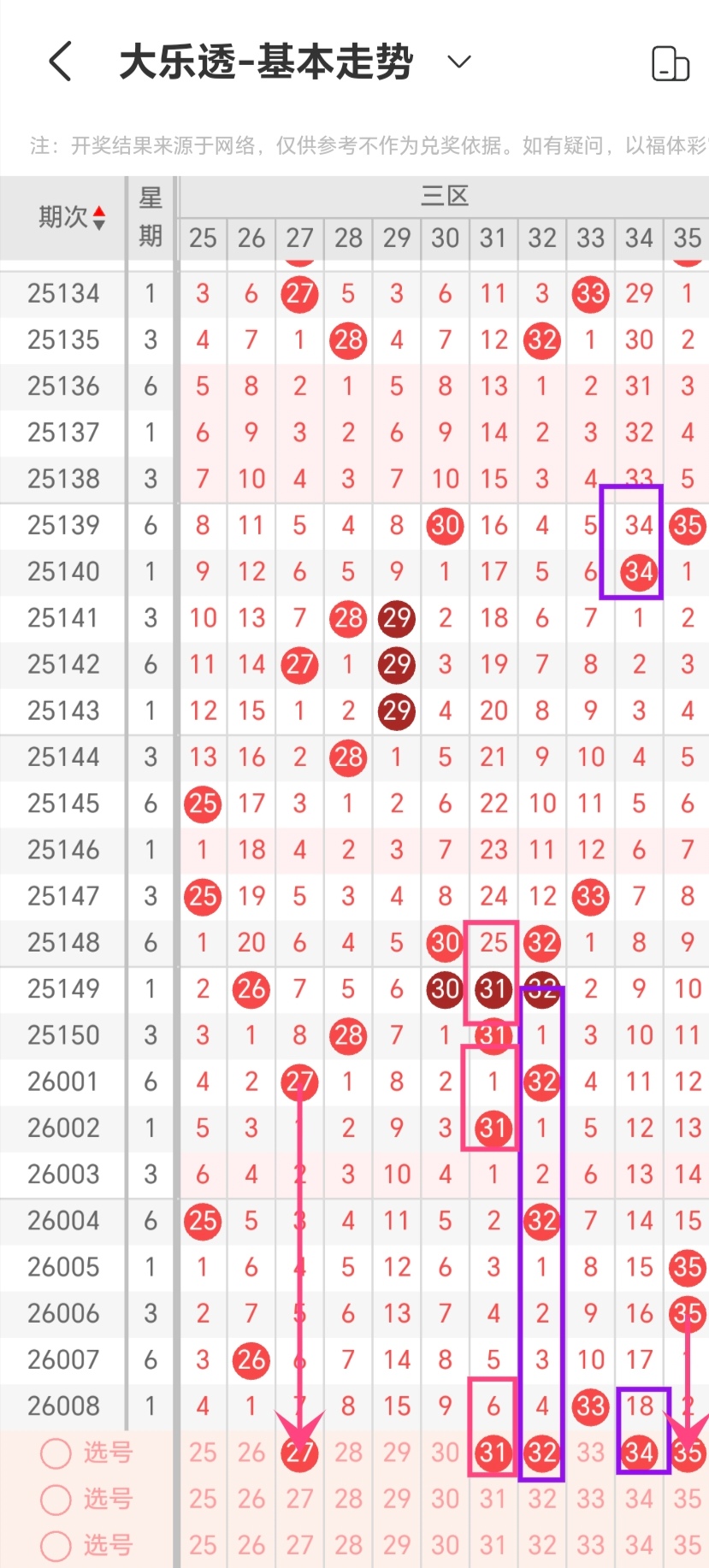Tap the screen rotation icon in header
This screenshot has width=709, height=1568.
click(670, 63)
